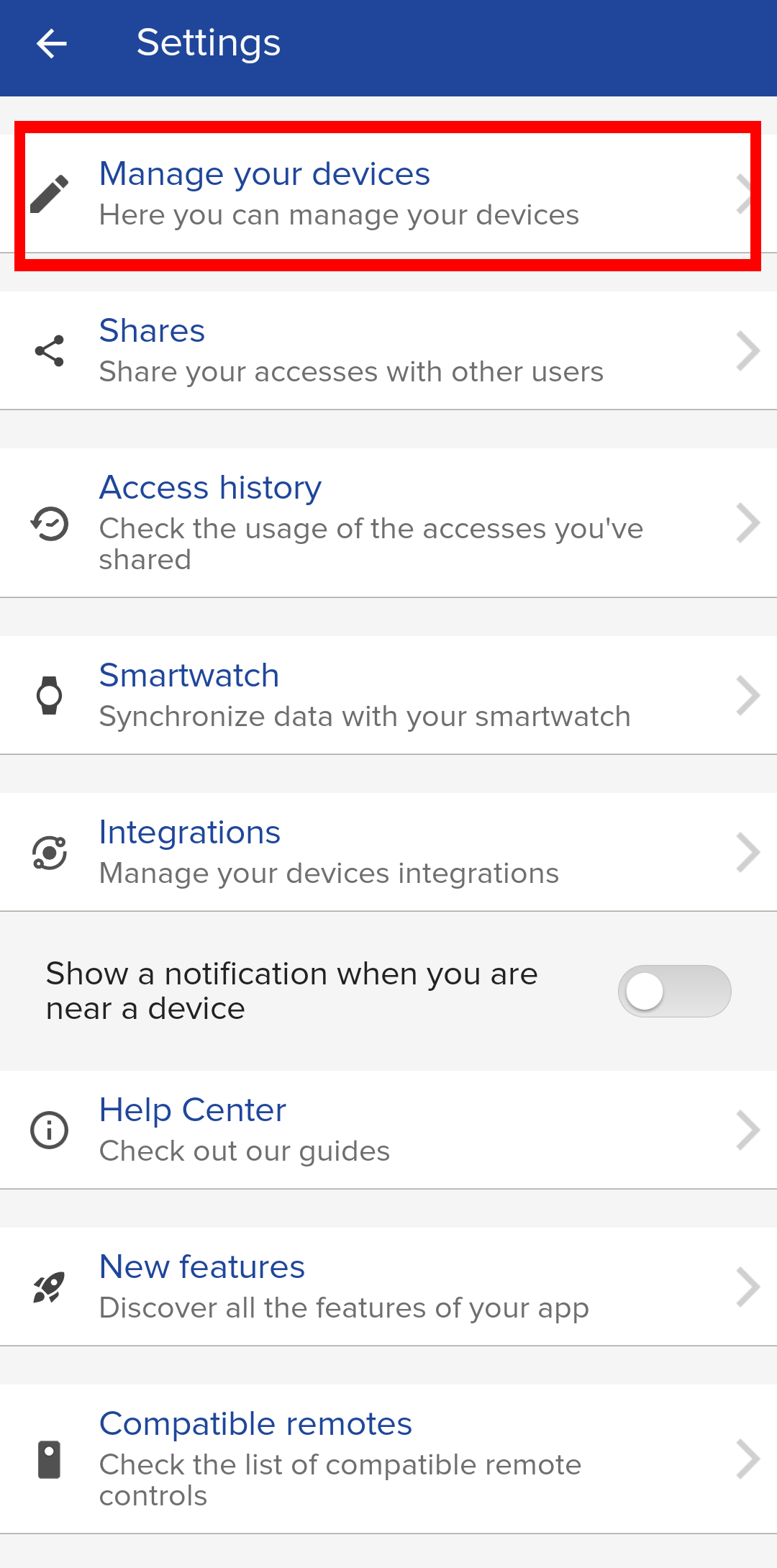Open the Shares settings row
The width and height of the screenshot is (777, 1568).
pyautogui.click(x=388, y=350)
